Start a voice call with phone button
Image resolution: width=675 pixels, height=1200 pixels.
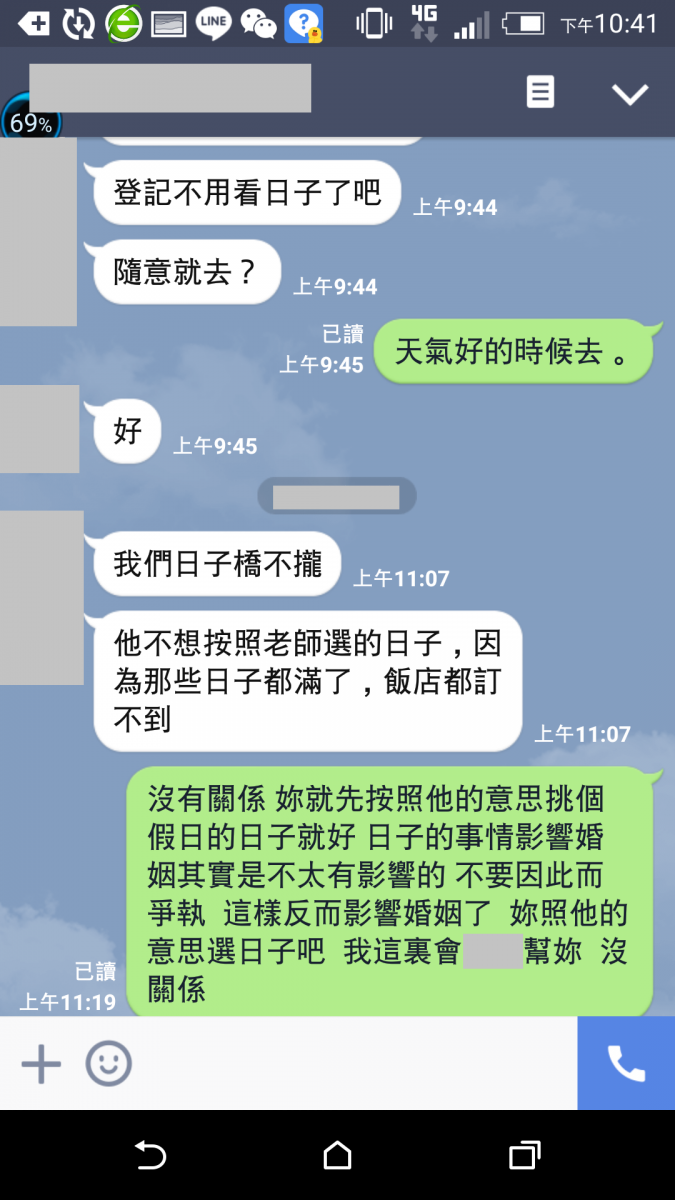(x=626, y=1063)
